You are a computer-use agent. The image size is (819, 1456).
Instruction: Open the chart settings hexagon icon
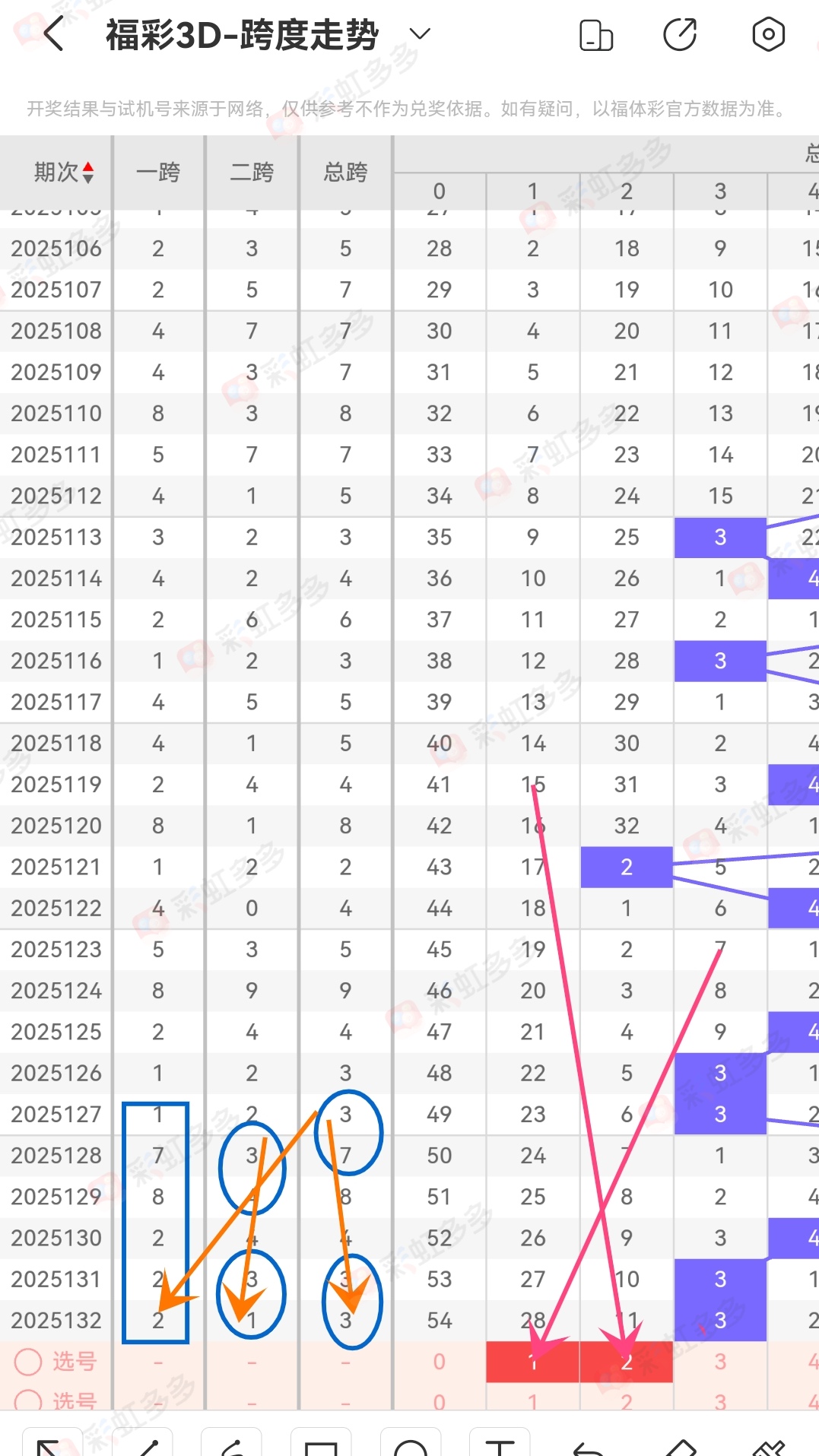click(768, 35)
